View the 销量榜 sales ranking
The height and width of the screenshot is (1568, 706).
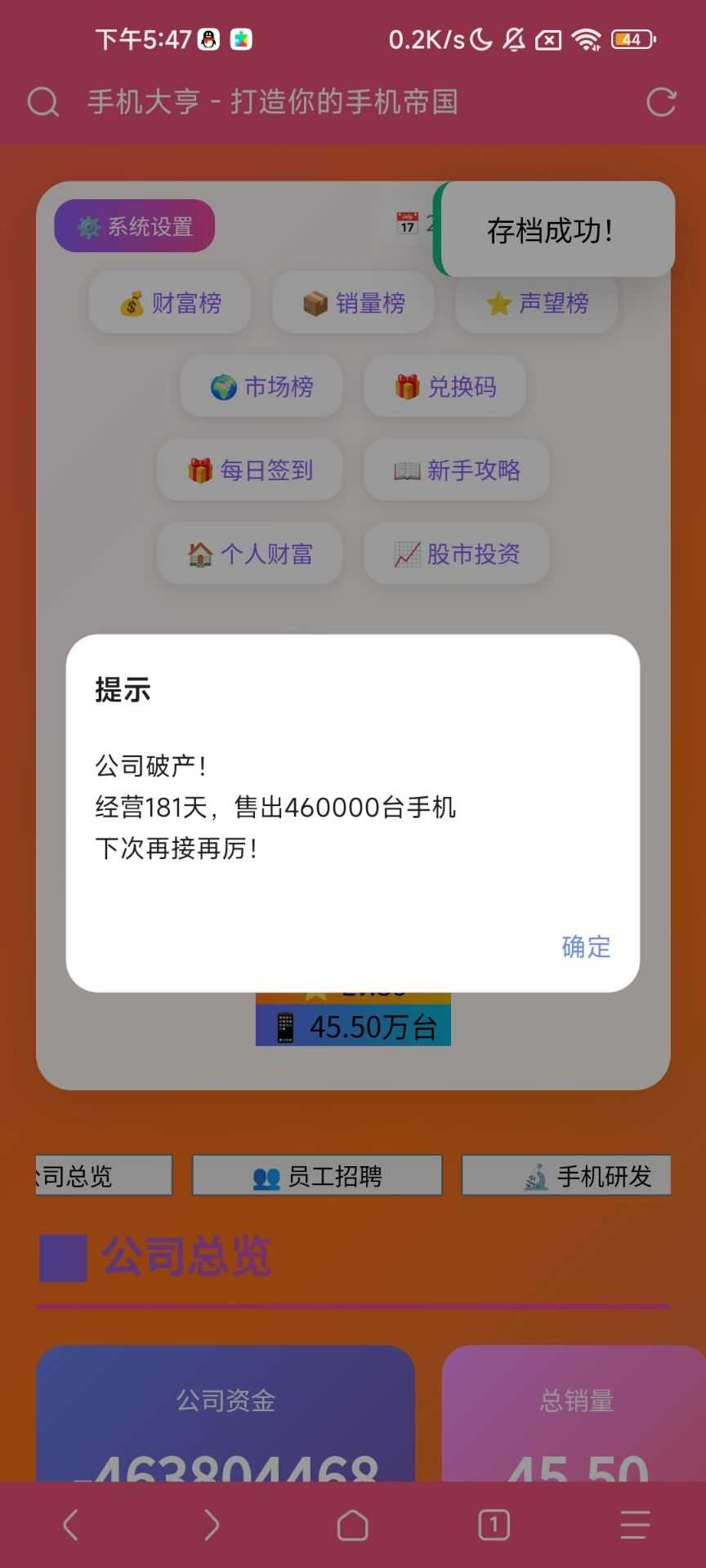[353, 303]
